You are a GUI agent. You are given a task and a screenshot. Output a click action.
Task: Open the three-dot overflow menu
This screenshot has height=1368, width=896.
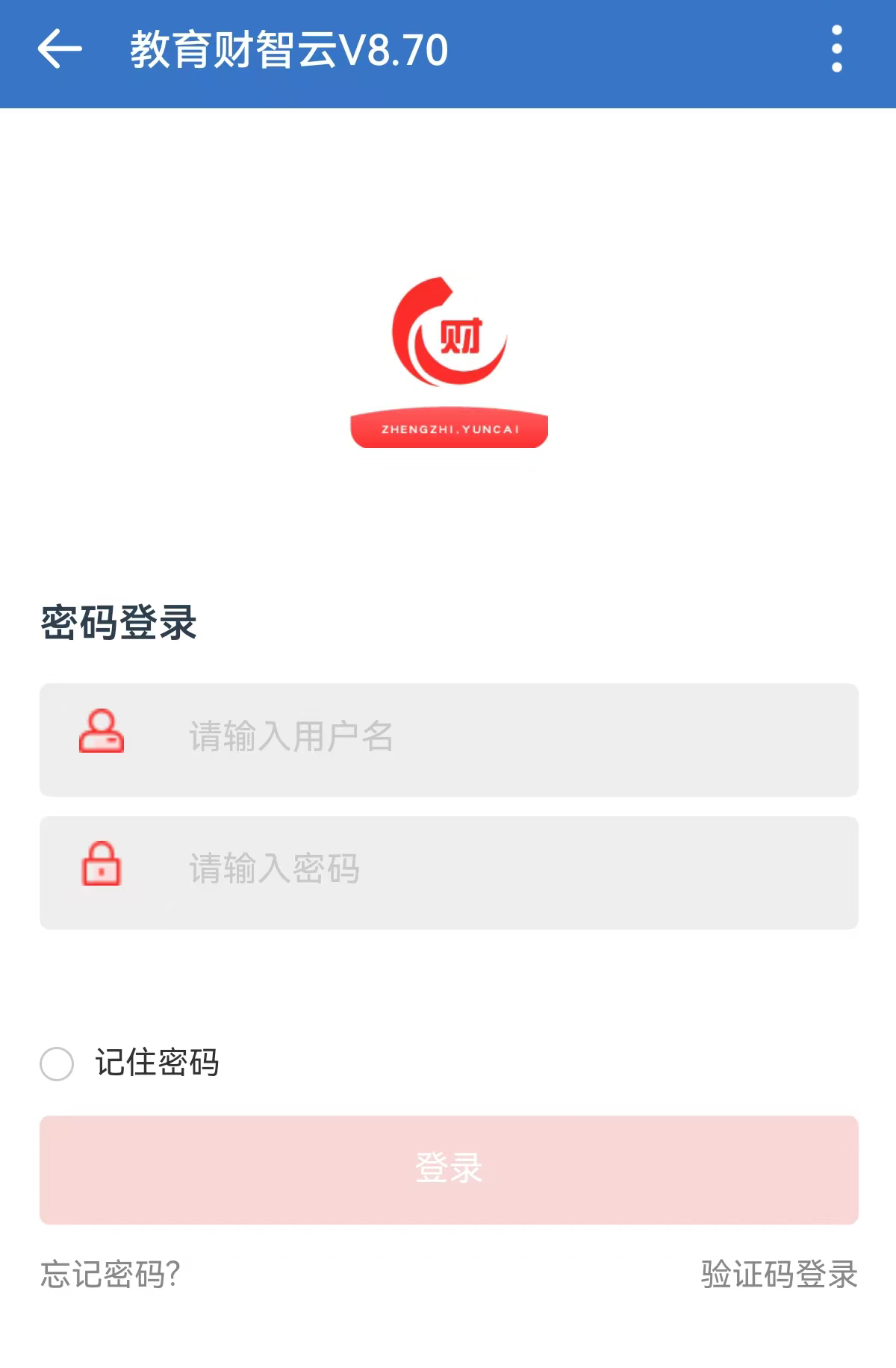(x=836, y=49)
